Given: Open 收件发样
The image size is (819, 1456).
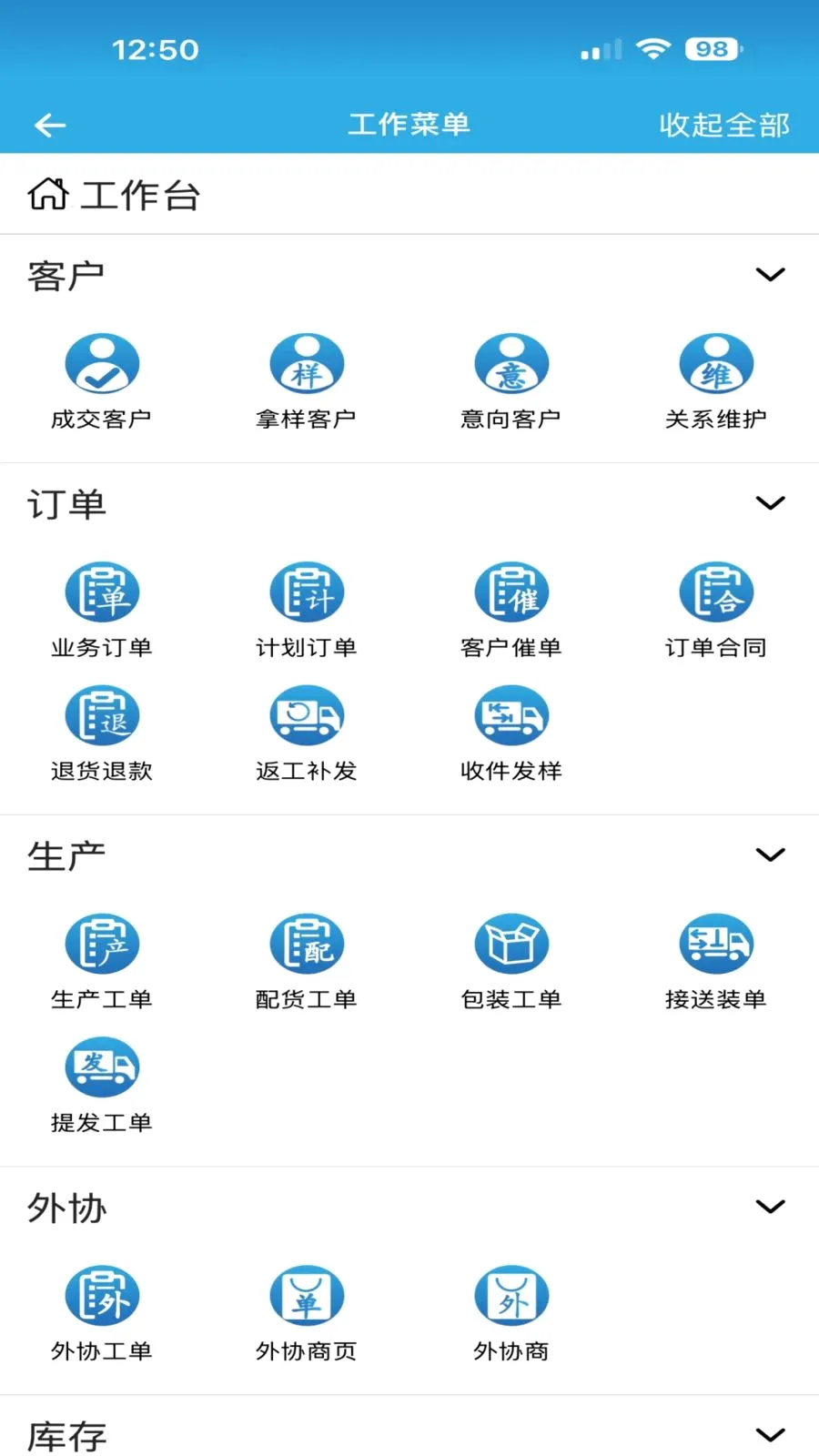Looking at the screenshot, I should [511, 733].
